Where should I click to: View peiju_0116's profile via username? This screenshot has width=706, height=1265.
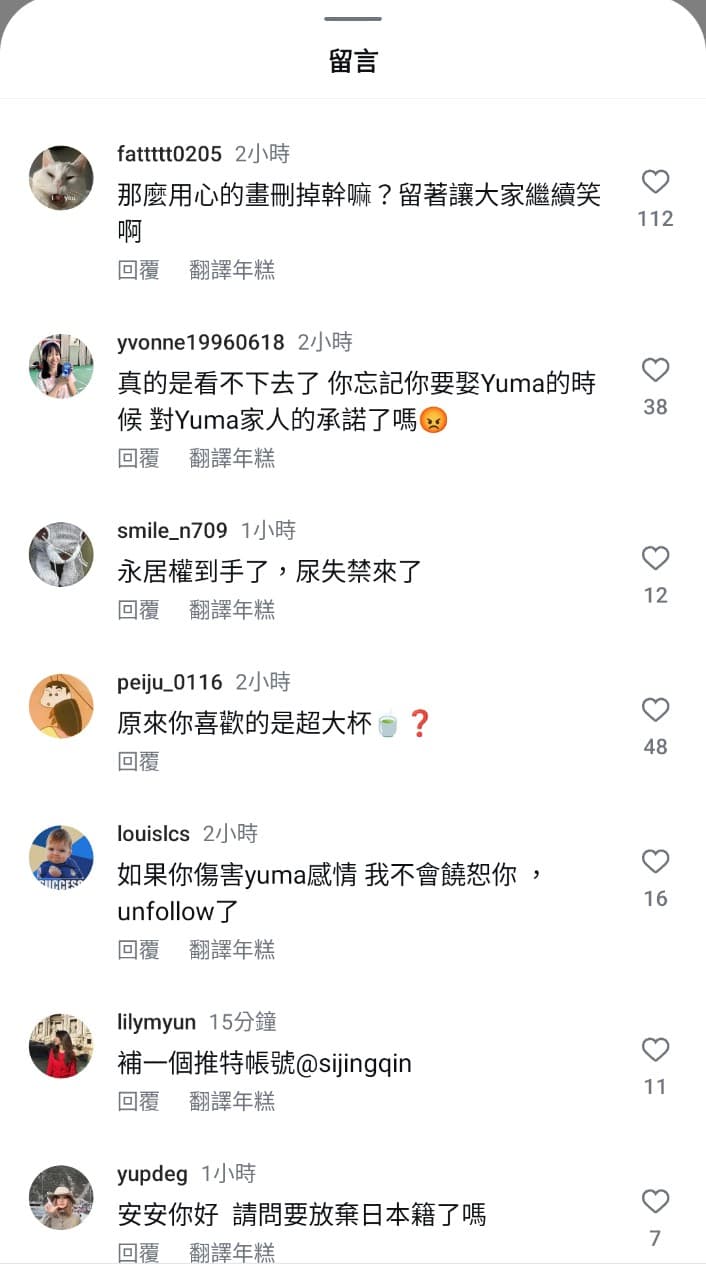tap(169, 682)
